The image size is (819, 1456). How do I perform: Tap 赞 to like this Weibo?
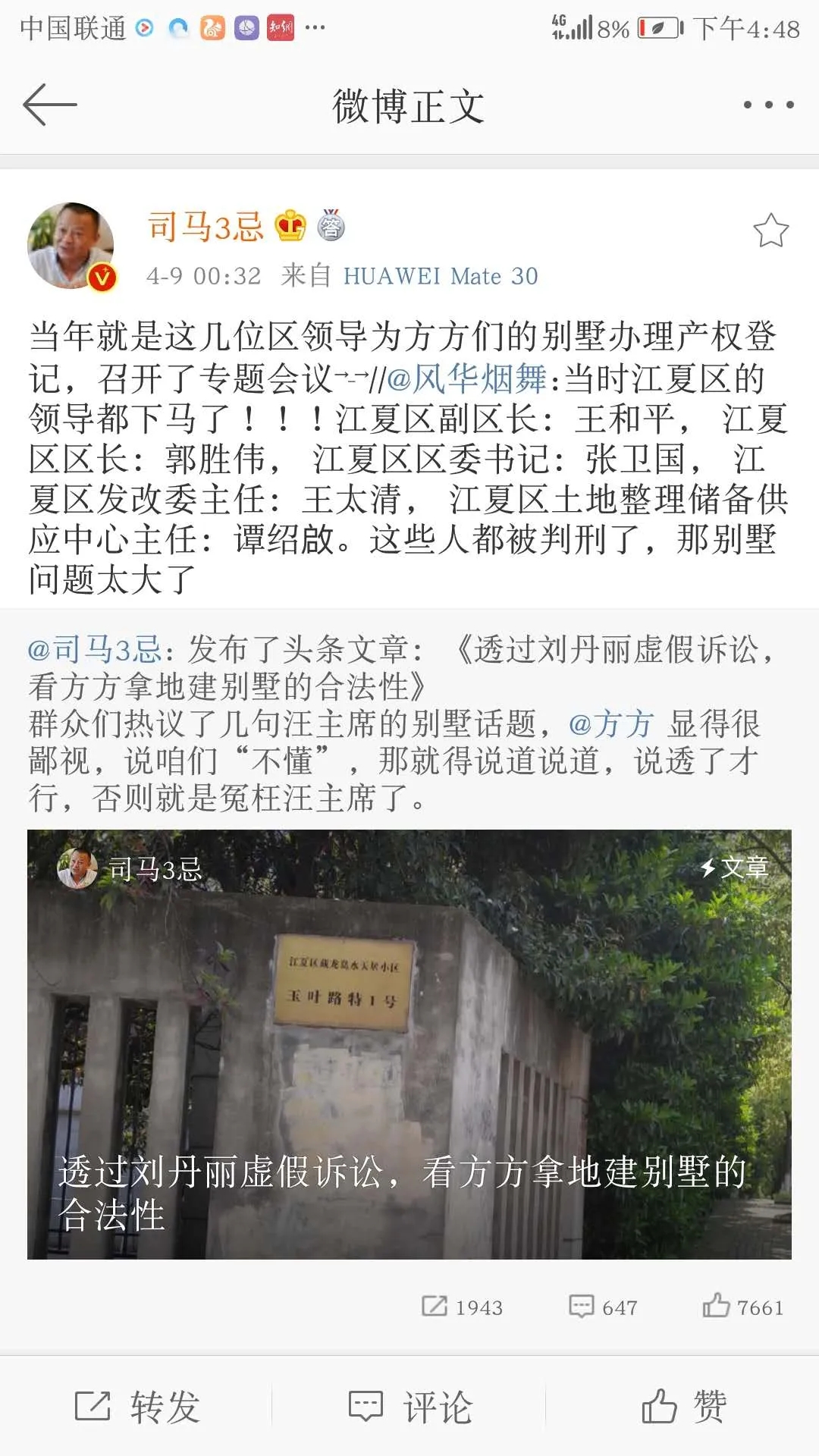click(683, 1407)
